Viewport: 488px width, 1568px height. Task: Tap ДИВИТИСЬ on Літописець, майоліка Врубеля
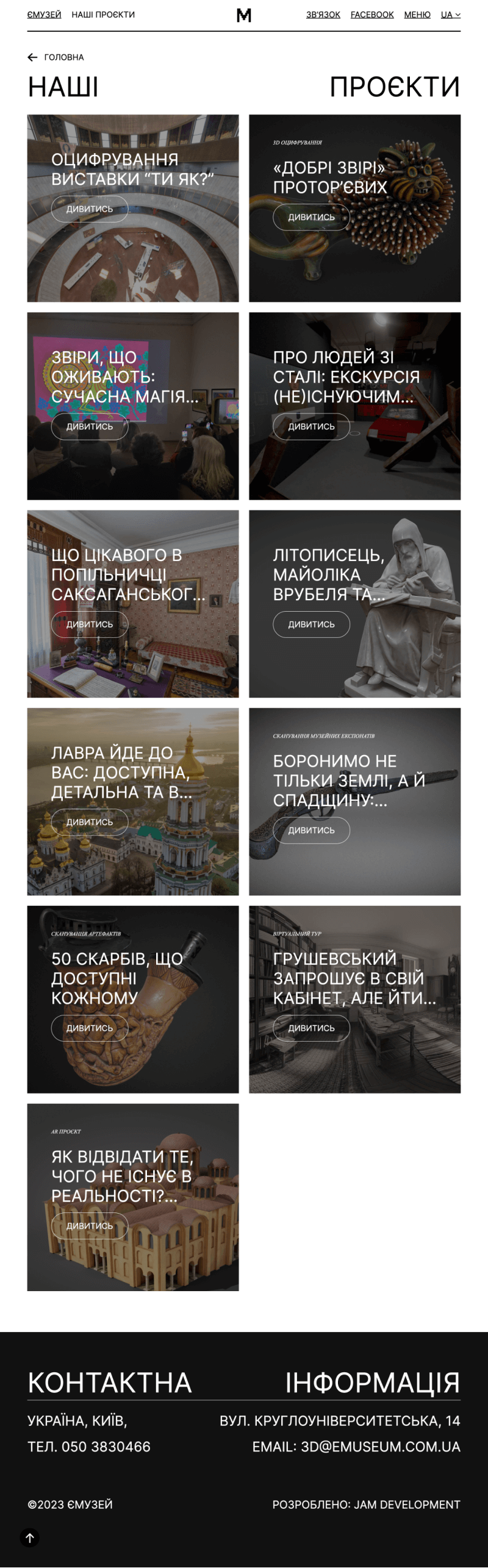[x=311, y=625]
